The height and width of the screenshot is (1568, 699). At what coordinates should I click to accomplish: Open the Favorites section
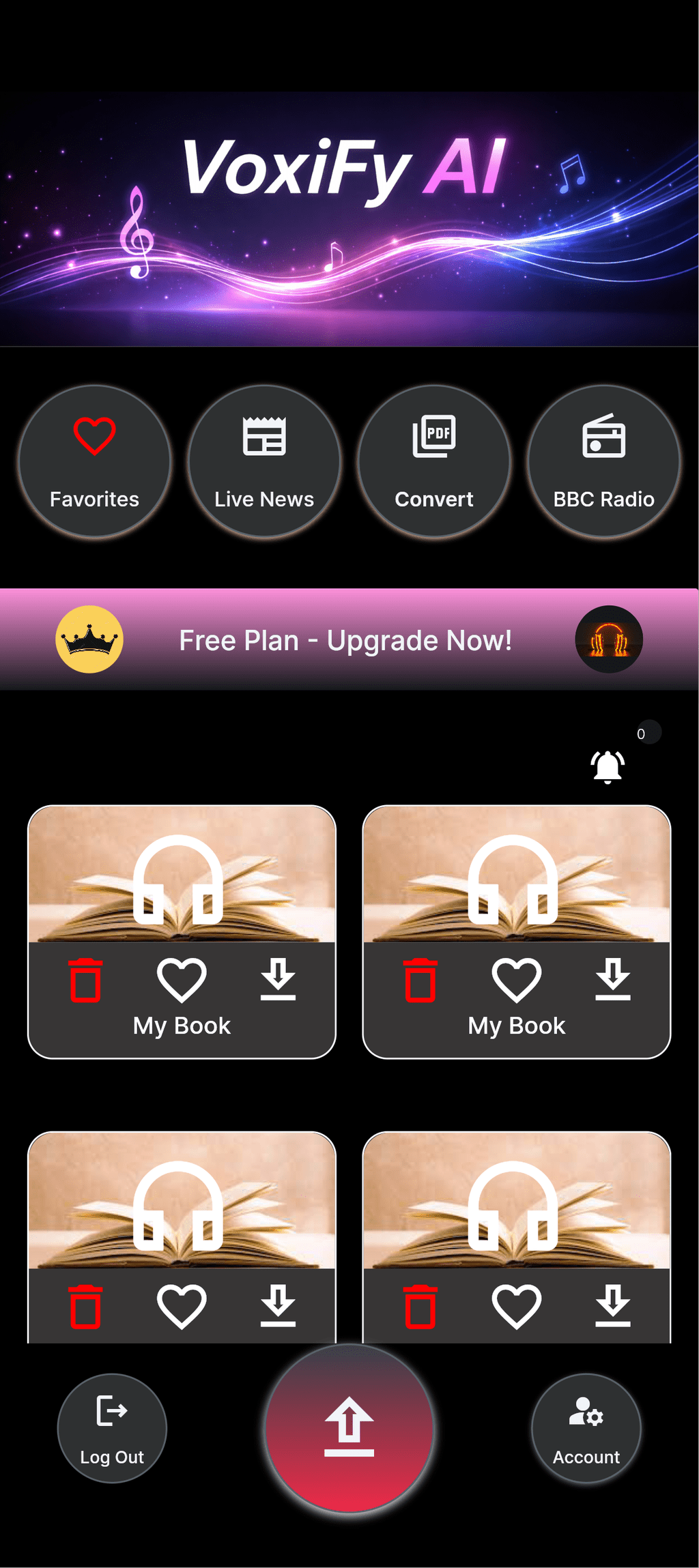94,462
